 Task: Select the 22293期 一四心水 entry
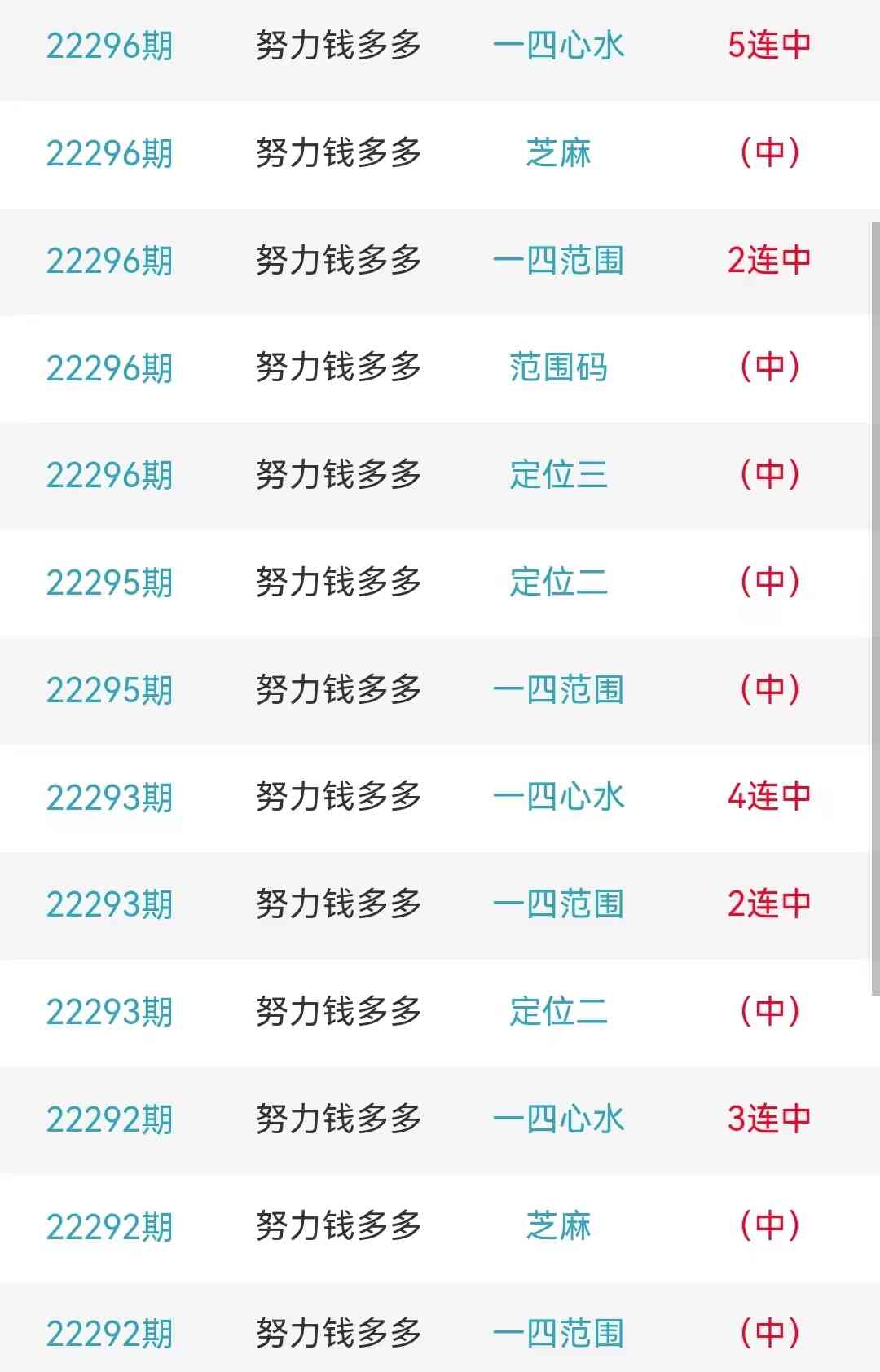558,797
